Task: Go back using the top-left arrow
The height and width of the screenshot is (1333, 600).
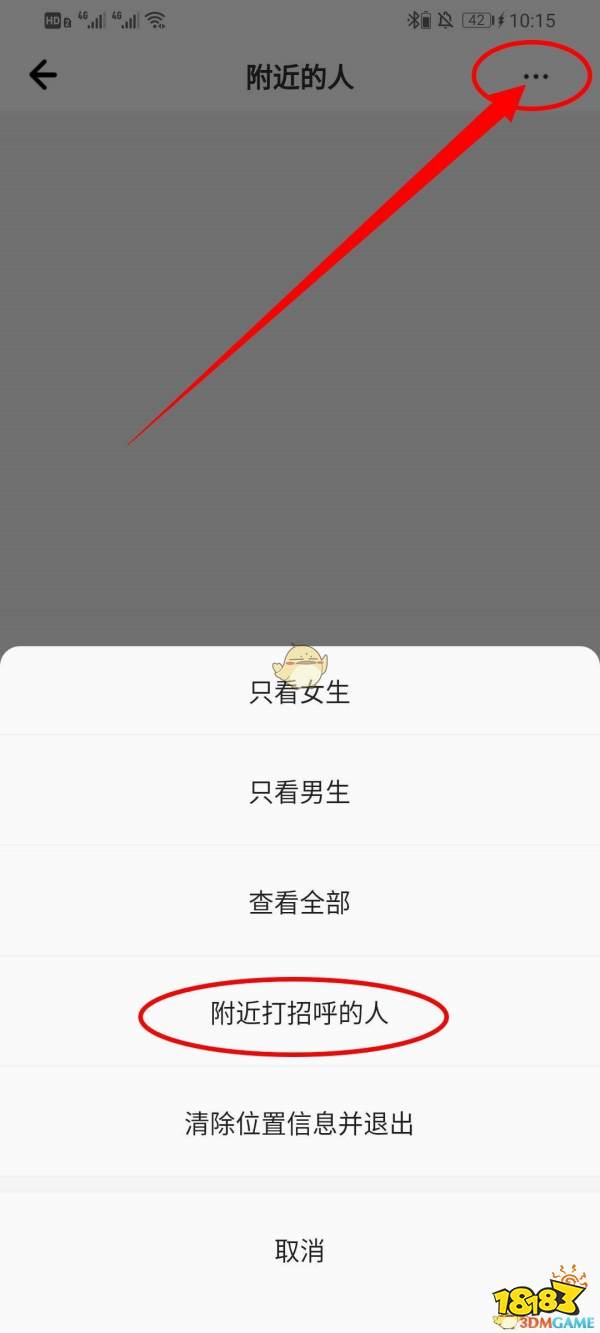Action: [43, 75]
